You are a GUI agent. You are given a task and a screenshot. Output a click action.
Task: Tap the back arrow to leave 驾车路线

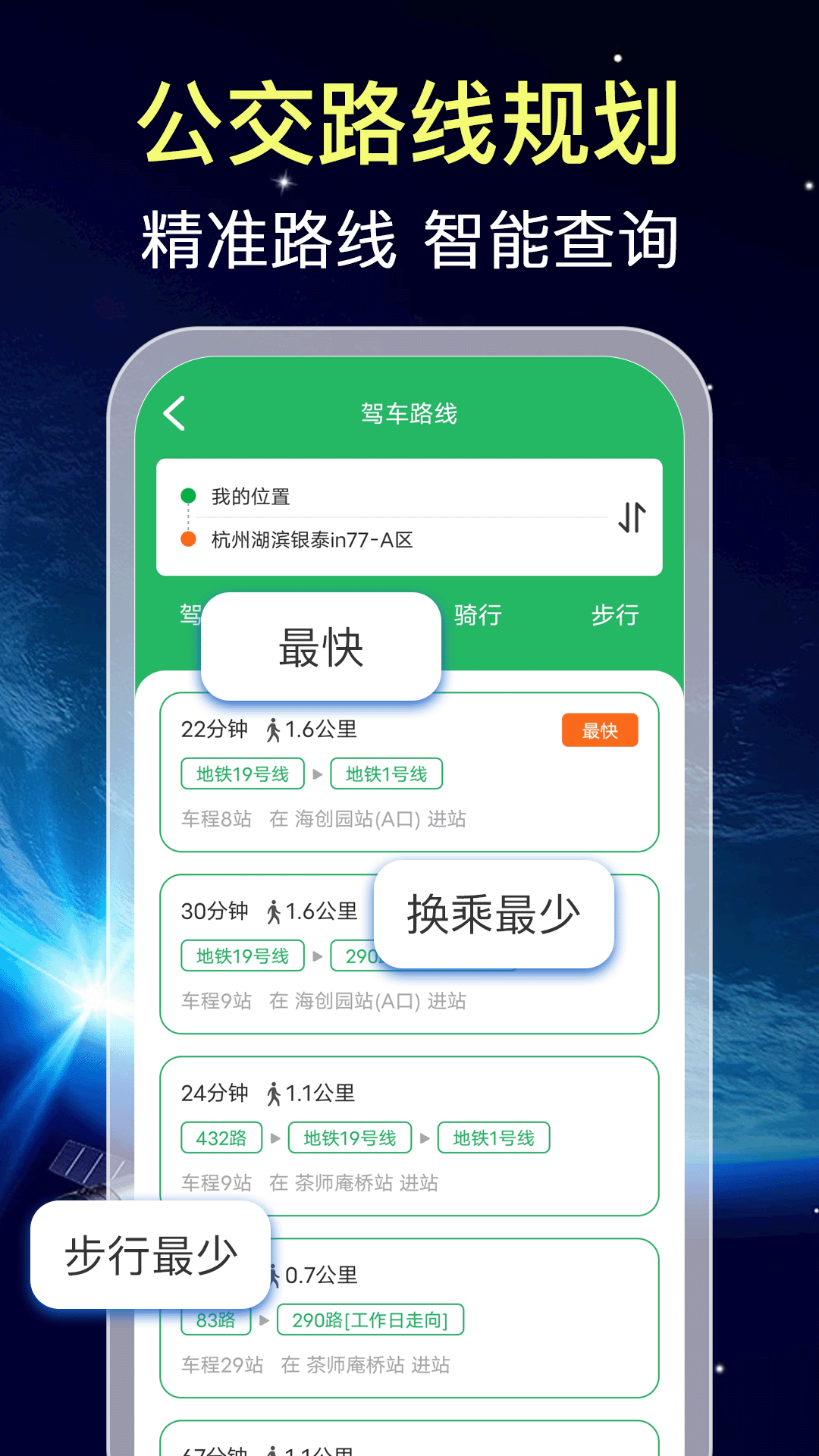click(x=175, y=415)
